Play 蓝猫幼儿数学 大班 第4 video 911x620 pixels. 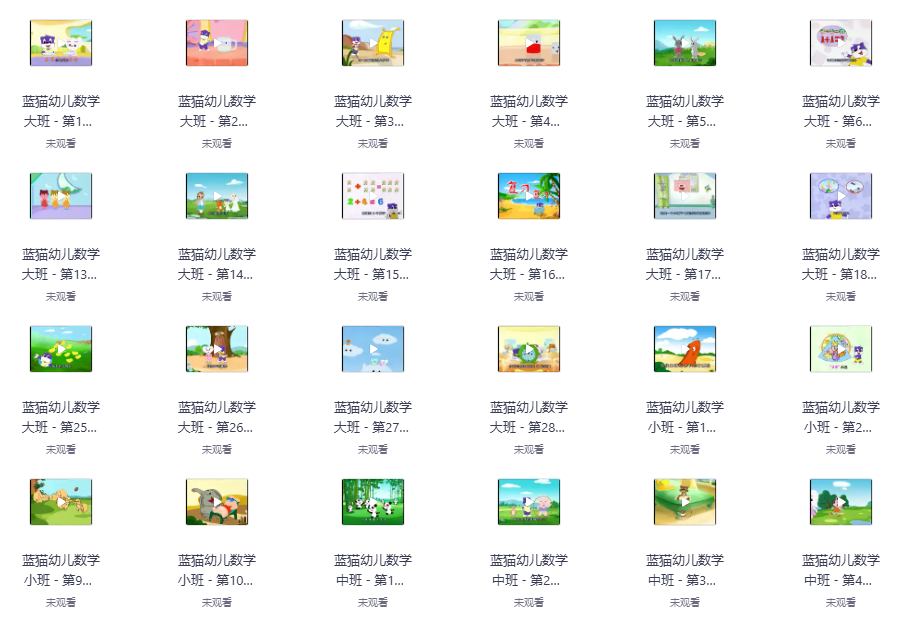click(529, 43)
